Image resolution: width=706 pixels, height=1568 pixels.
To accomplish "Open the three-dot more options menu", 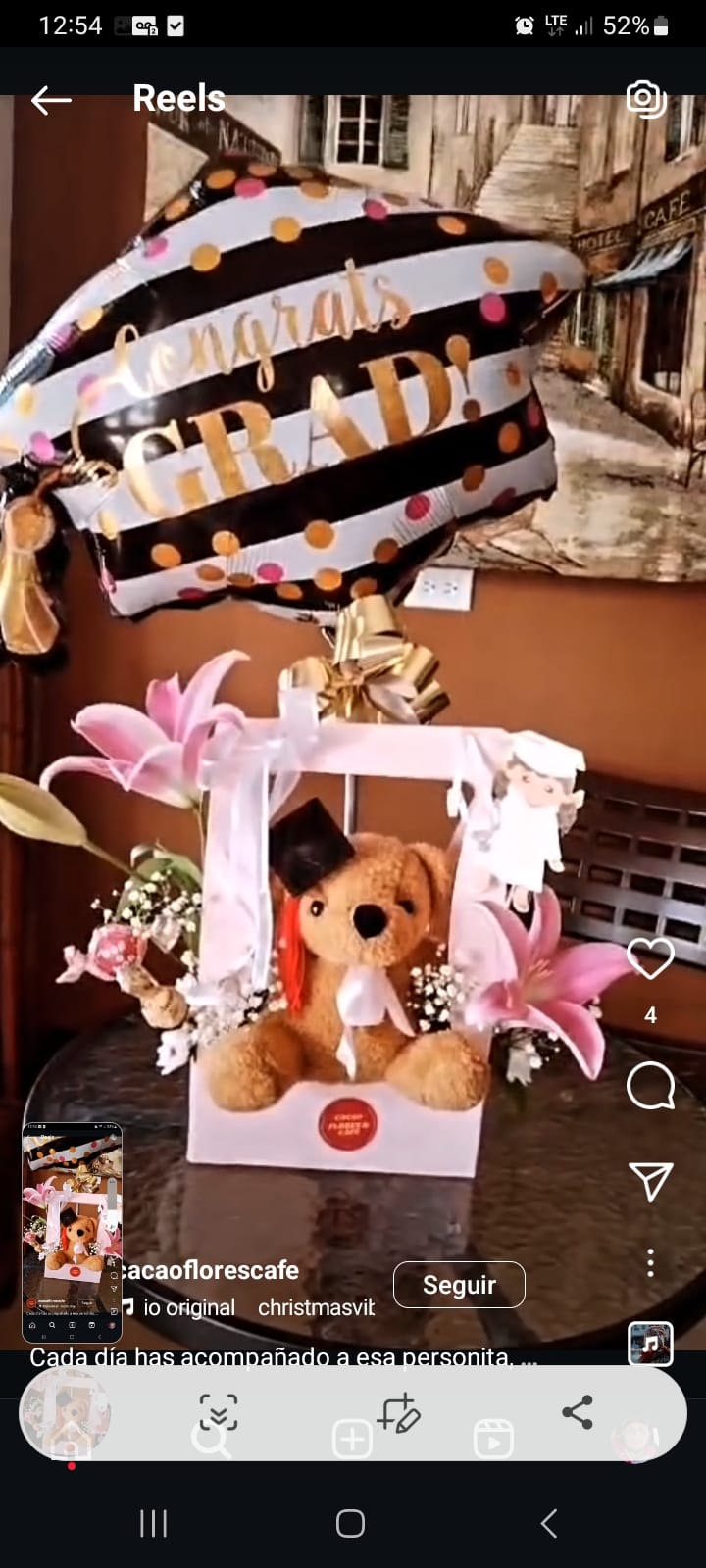I will click(650, 1263).
